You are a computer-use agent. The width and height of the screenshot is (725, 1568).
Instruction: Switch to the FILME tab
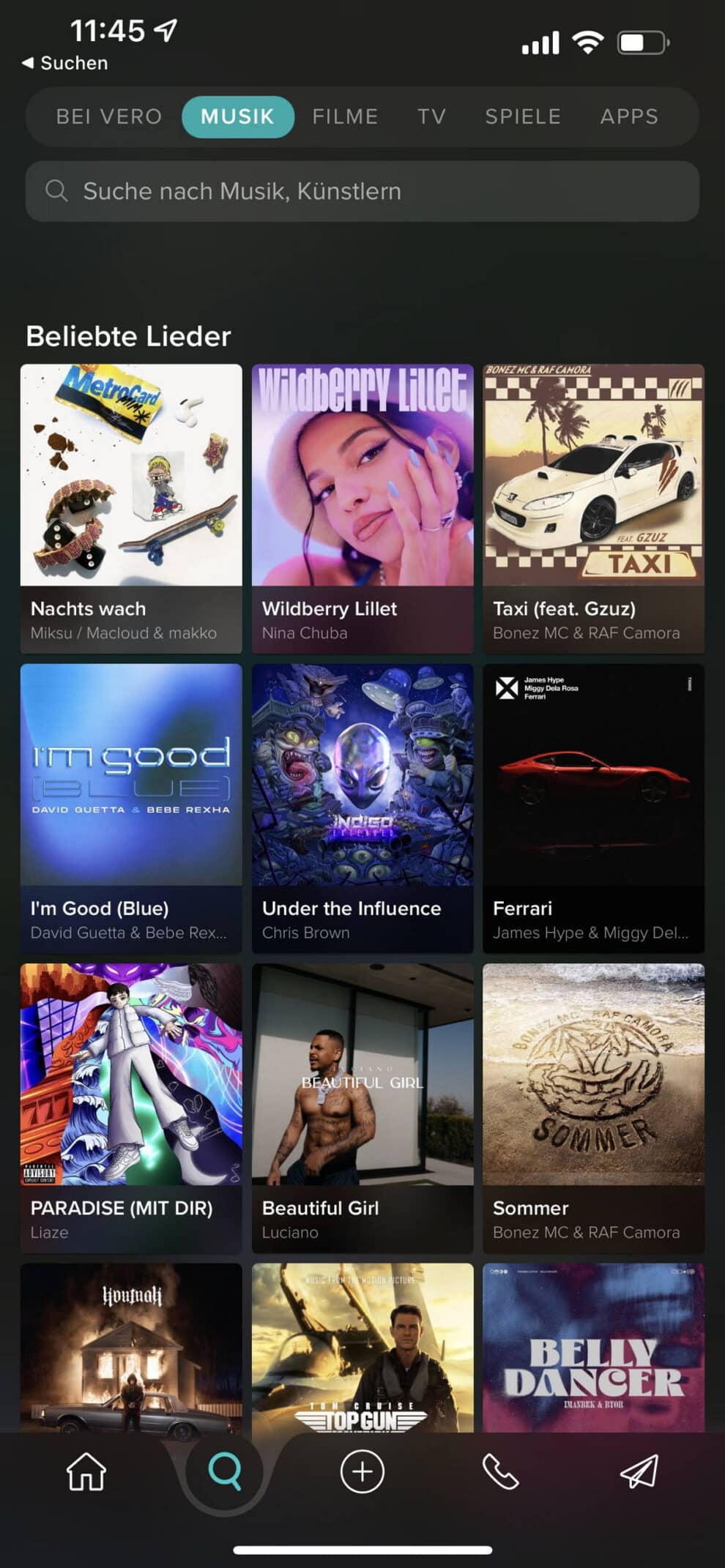pos(345,116)
